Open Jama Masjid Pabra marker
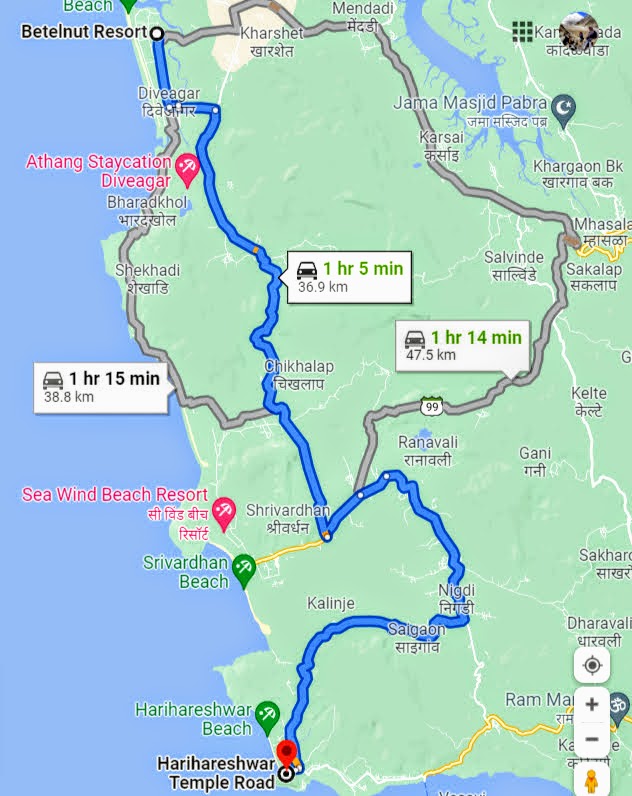This screenshot has width=632, height=796. pyautogui.click(x=563, y=111)
